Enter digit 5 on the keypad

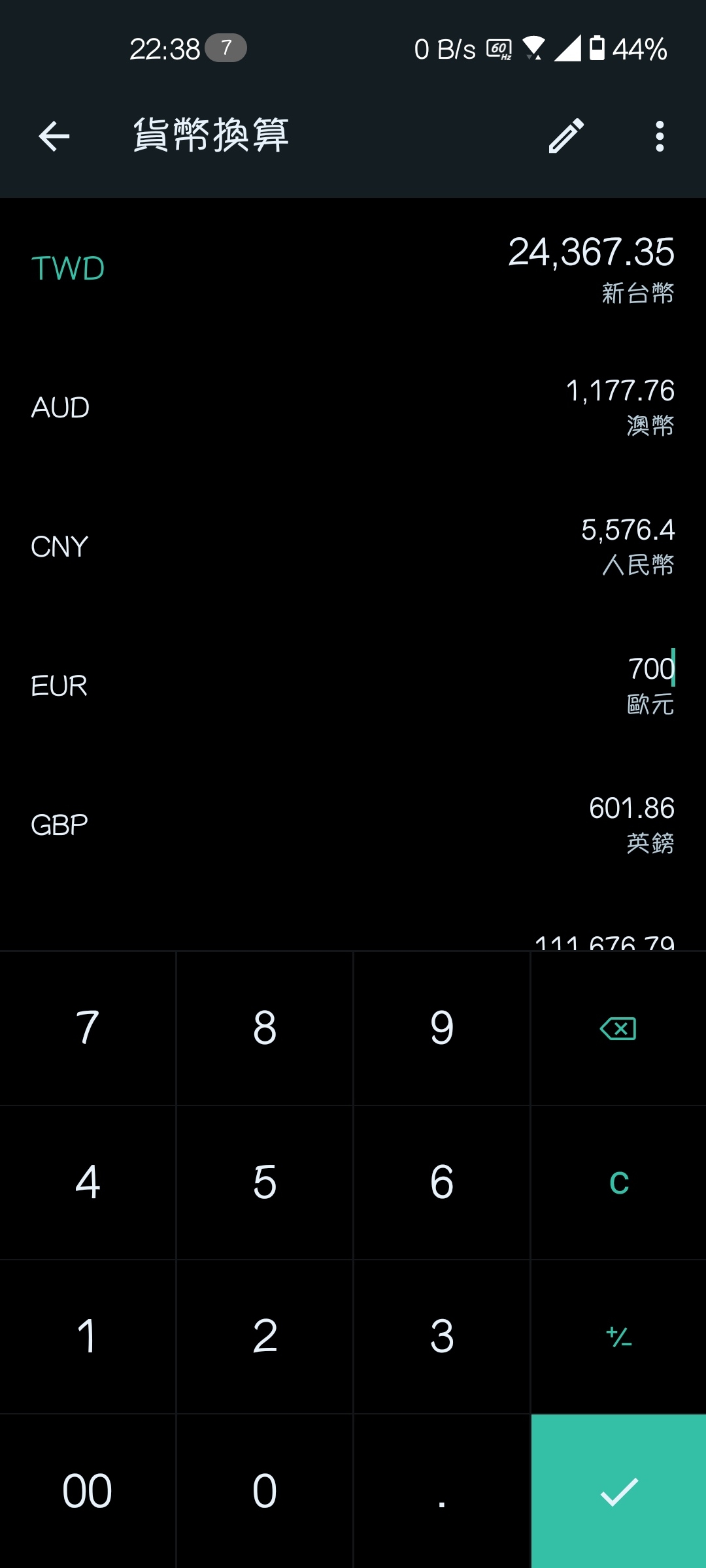point(265,1183)
